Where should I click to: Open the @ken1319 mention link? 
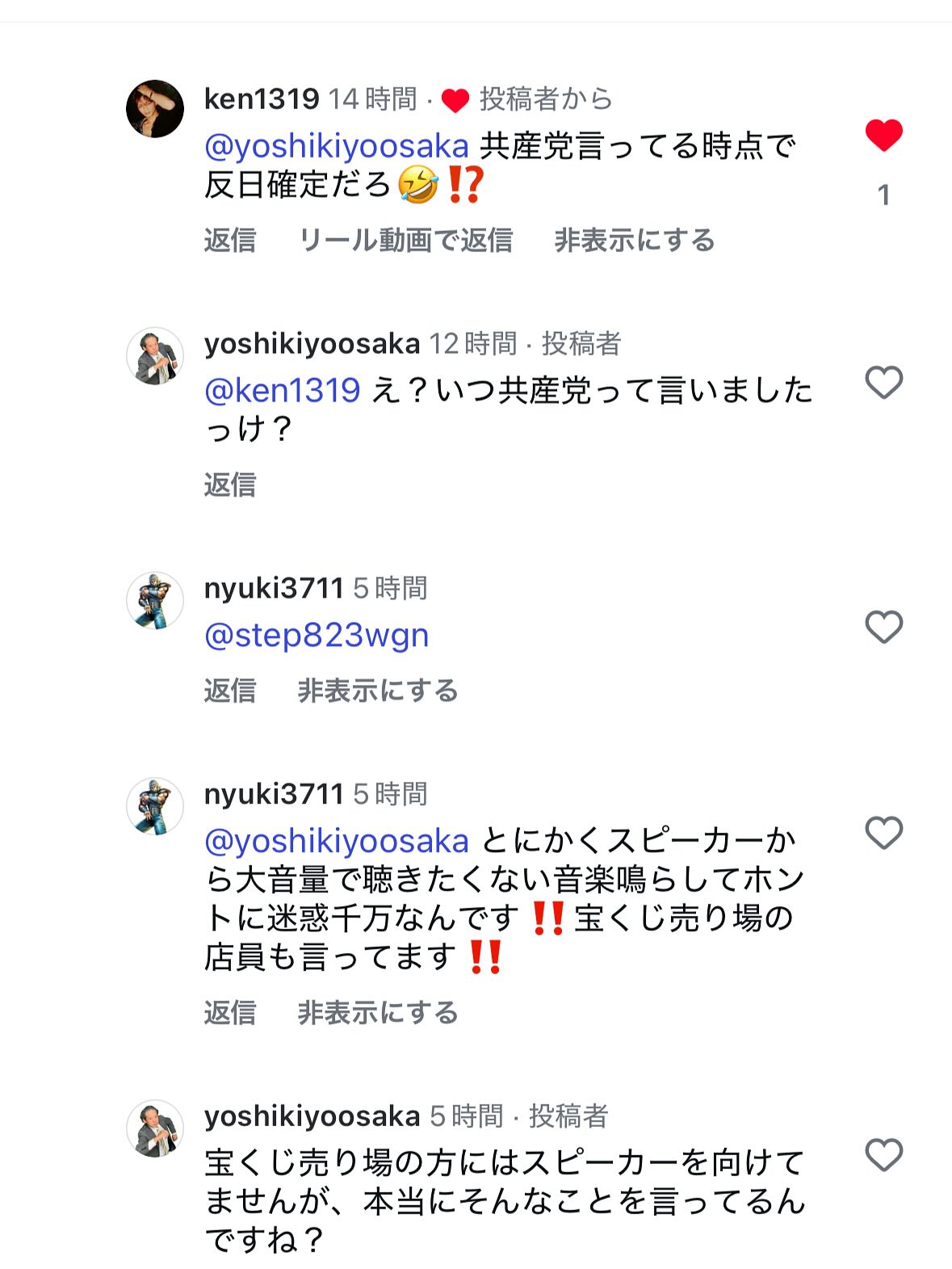pos(283,391)
